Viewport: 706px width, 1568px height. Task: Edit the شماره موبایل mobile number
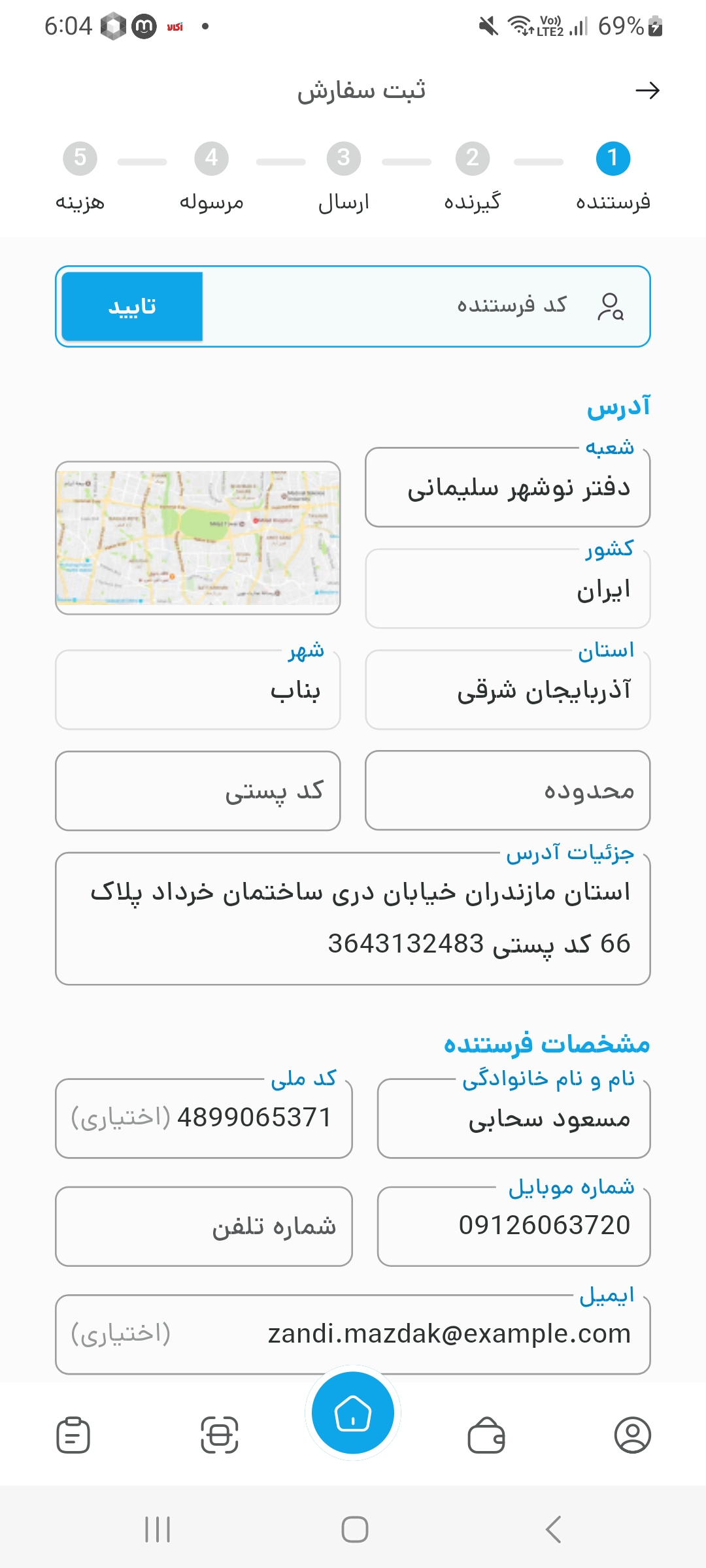click(514, 1226)
